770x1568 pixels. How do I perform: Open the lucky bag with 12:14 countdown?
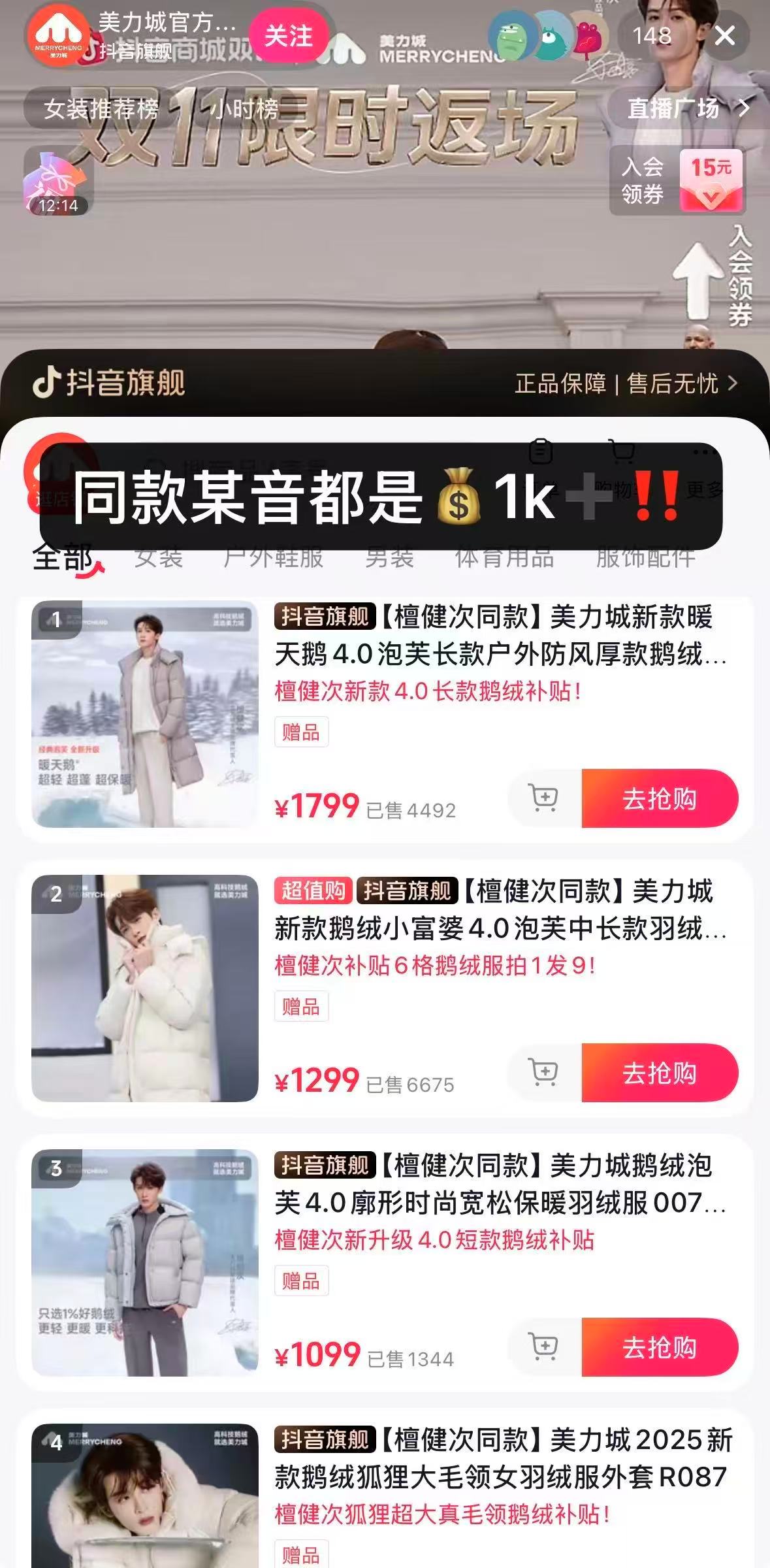(57, 182)
